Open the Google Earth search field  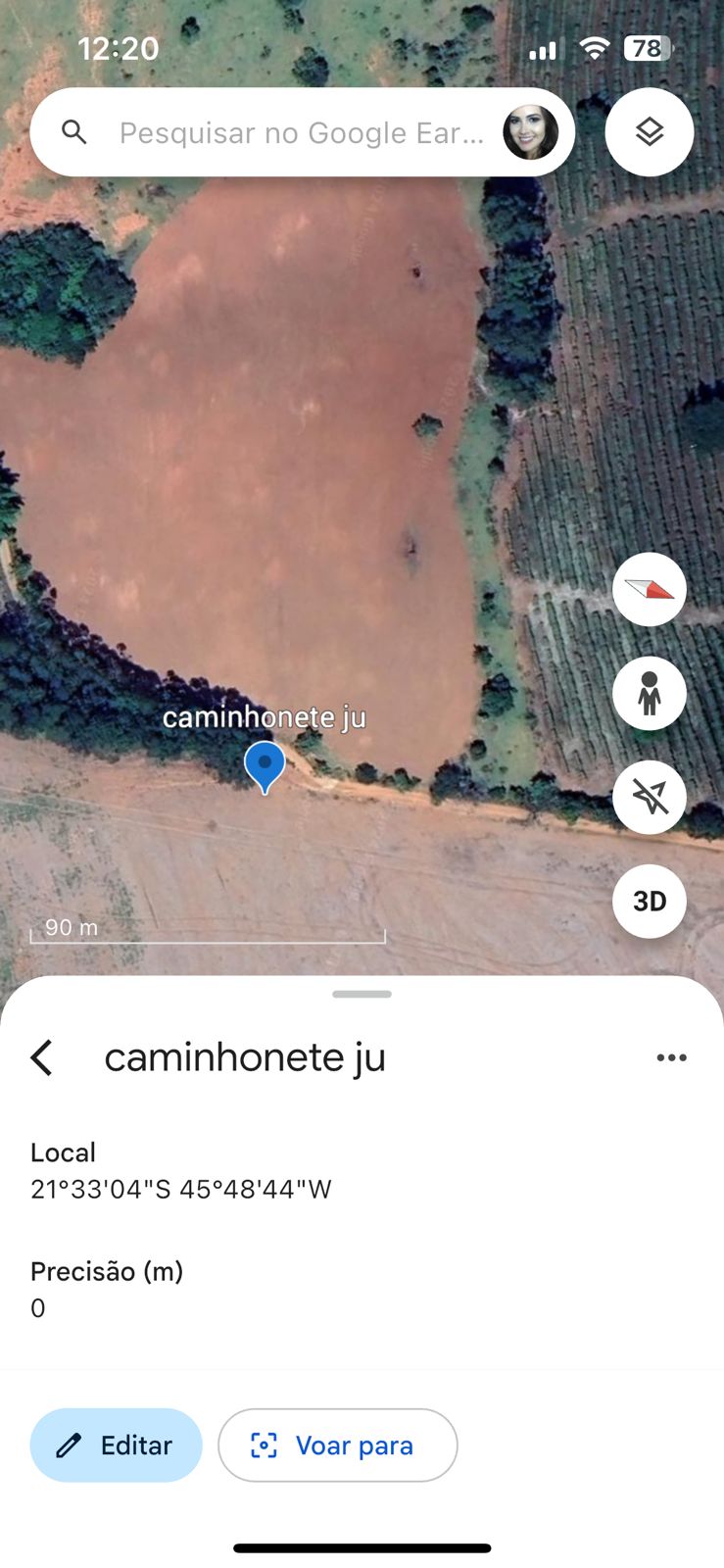point(294,133)
